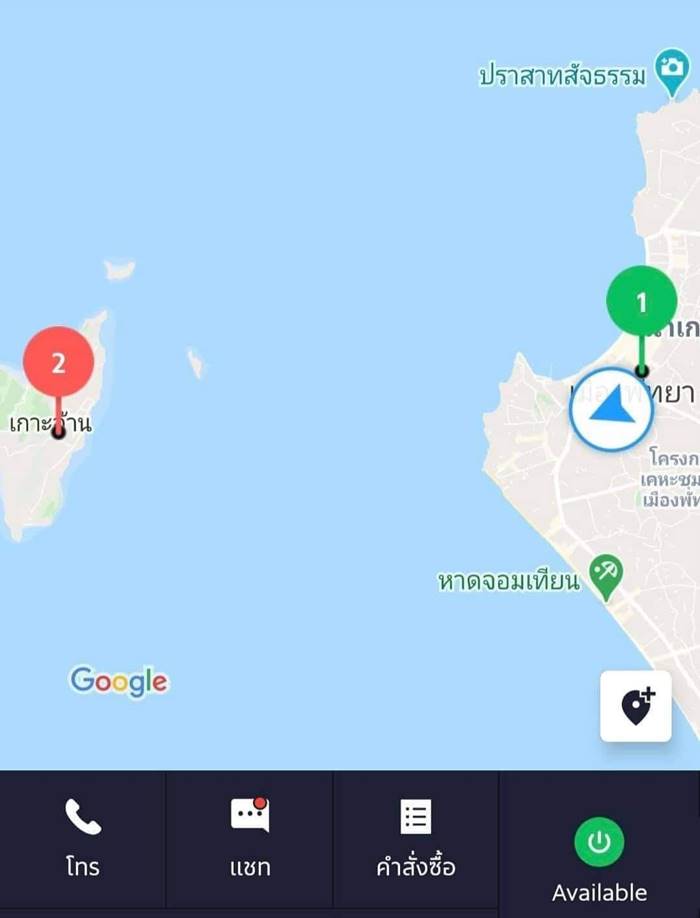The image size is (700, 918).
Task: Toggle the Available status button
Action: [x=599, y=843]
